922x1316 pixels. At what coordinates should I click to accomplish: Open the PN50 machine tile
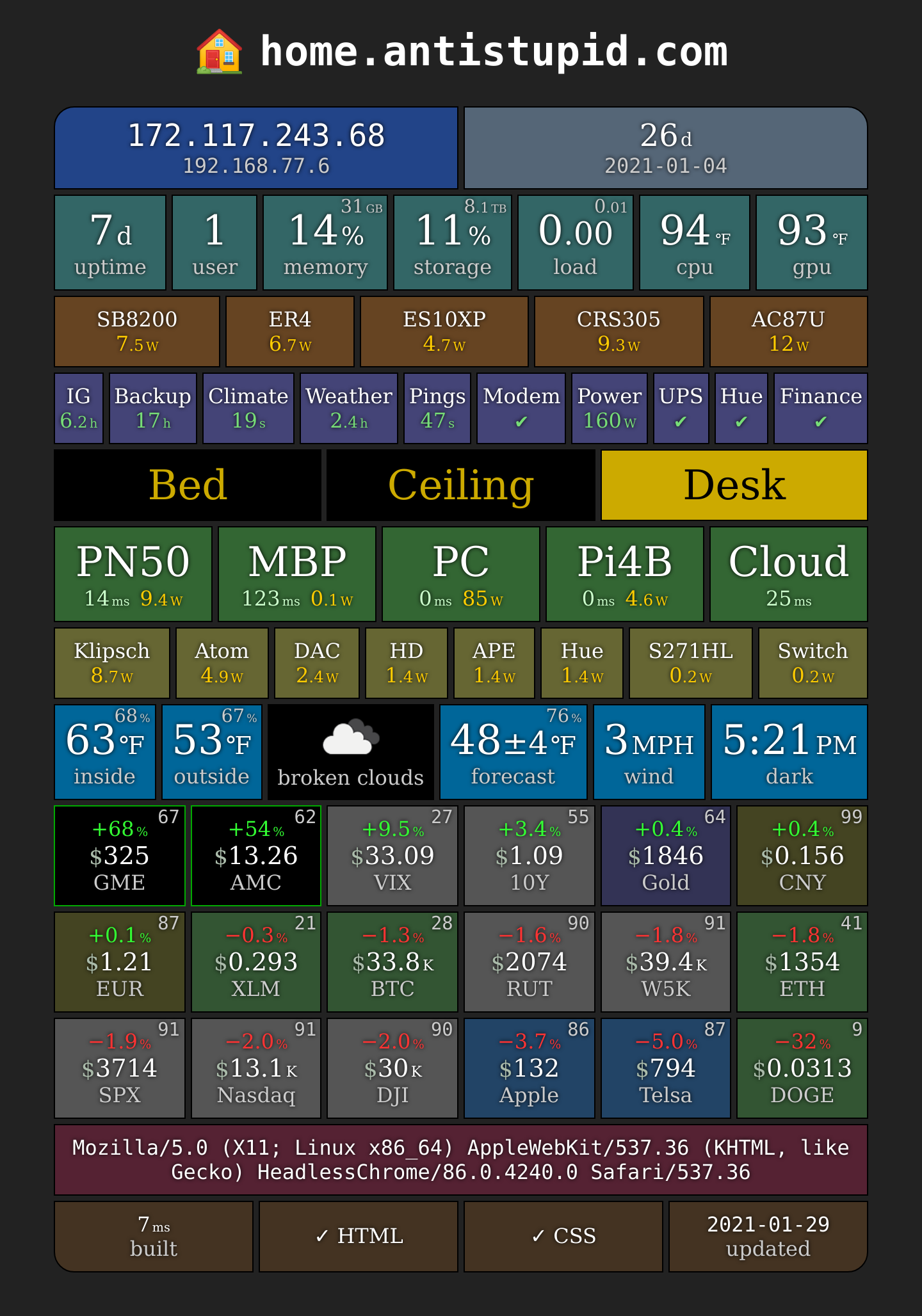click(133, 574)
